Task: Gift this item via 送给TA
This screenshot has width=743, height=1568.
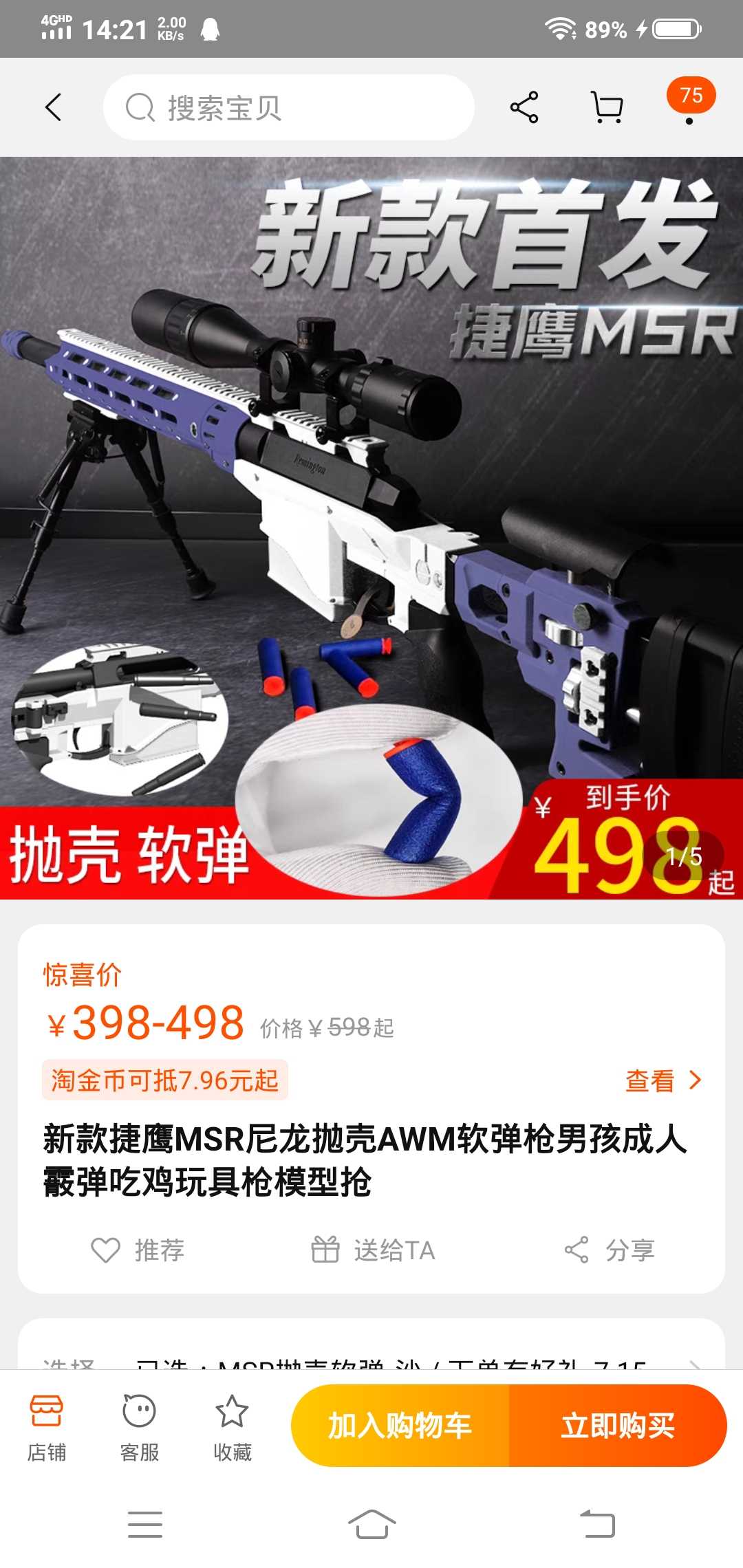Action: [x=373, y=1250]
